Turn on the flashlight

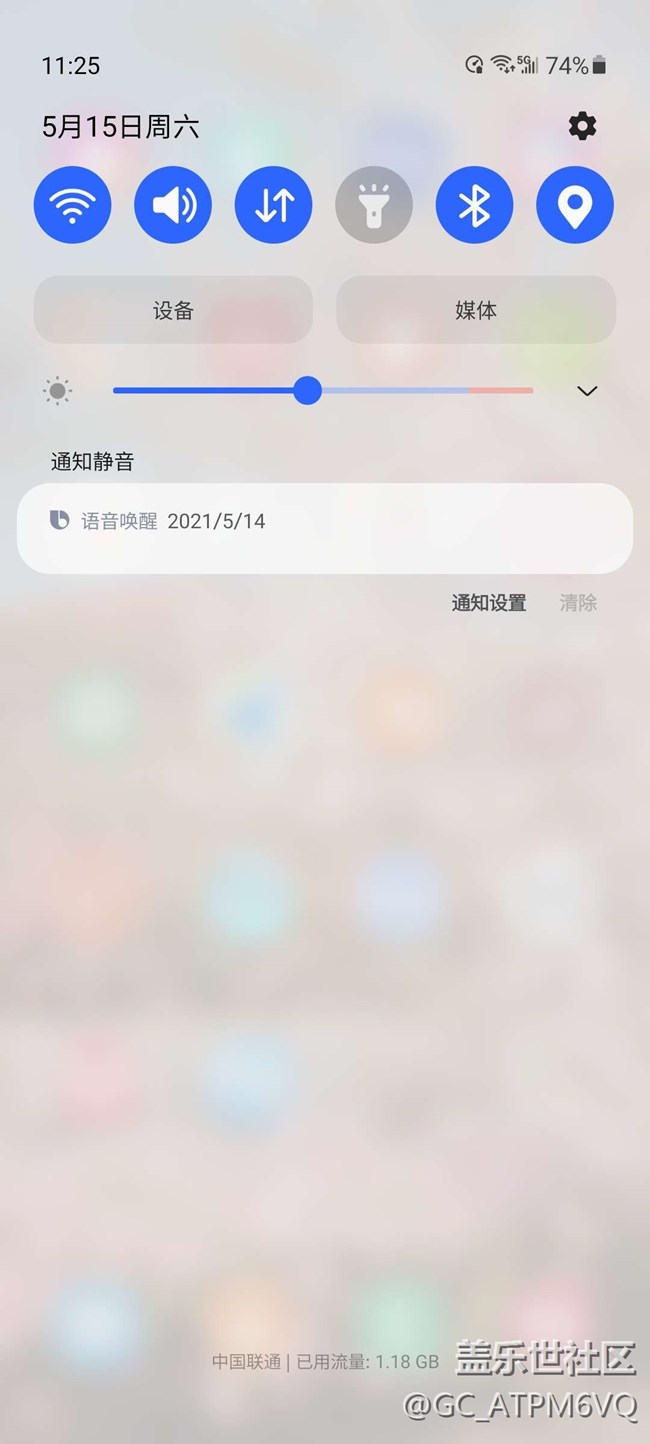point(374,205)
